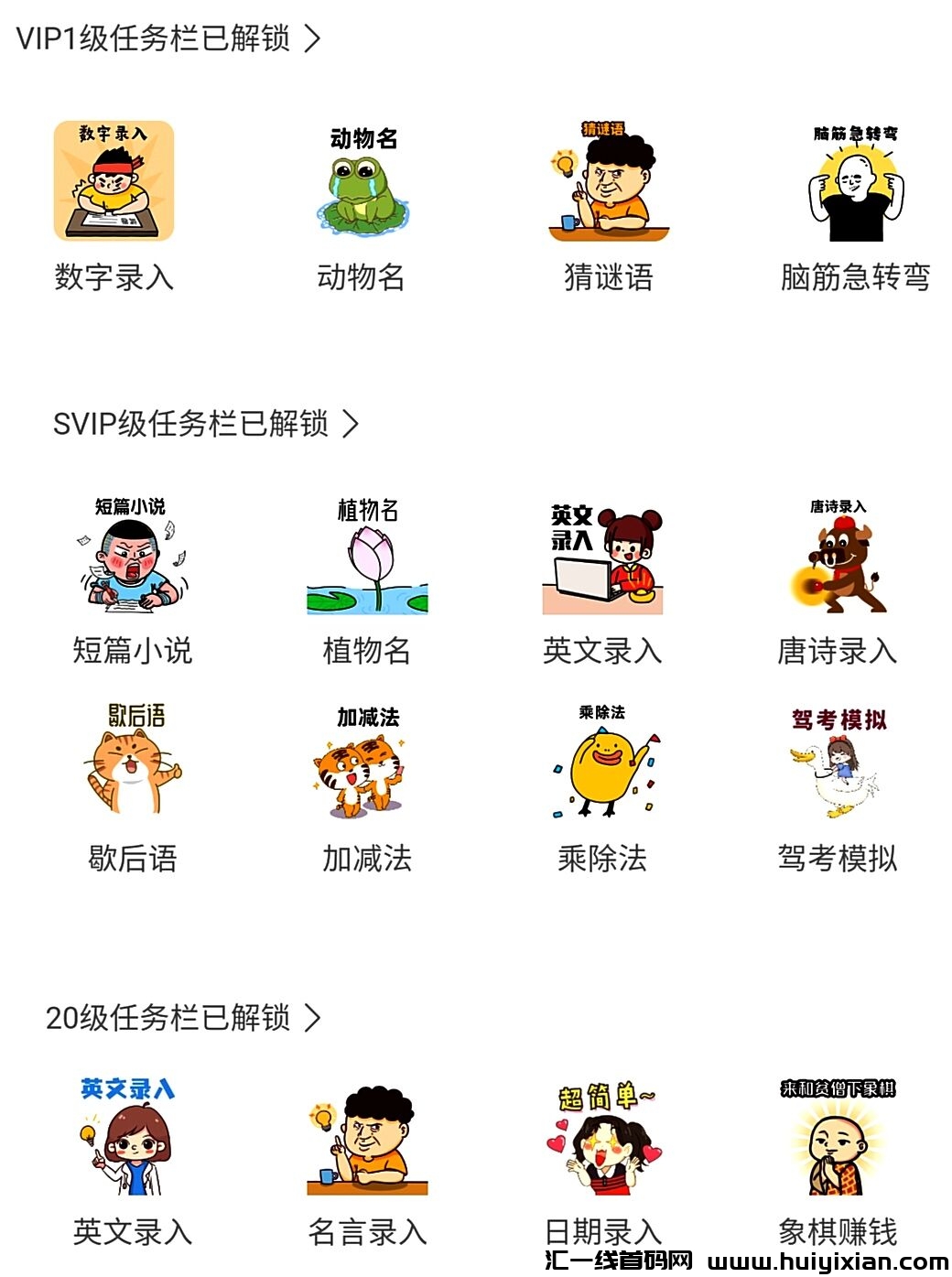The height and width of the screenshot is (1277, 952).
Task: Open the 数字录入 task
Action: [x=114, y=181]
